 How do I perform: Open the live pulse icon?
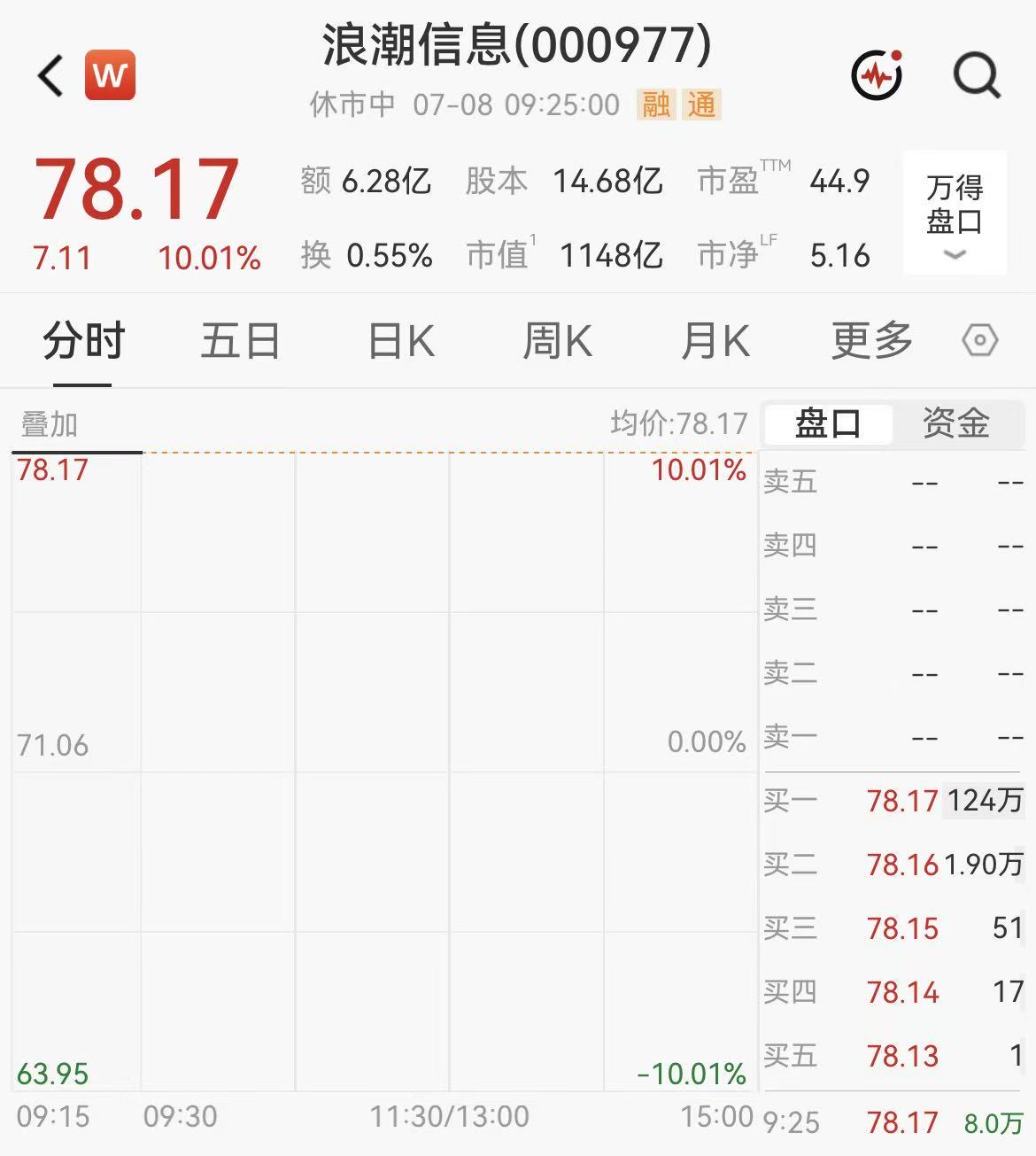pyautogui.click(x=877, y=75)
